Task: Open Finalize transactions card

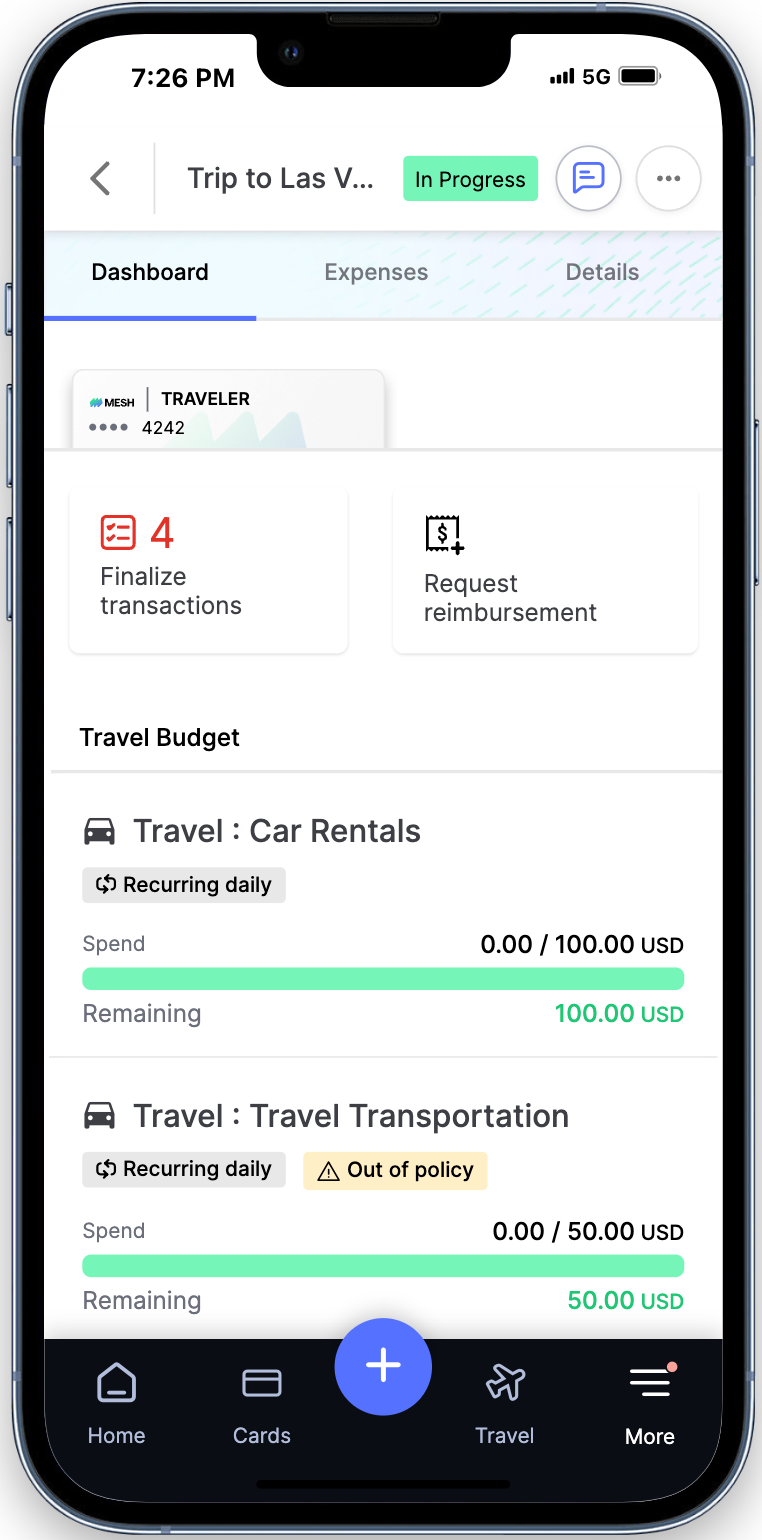Action: click(x=208, y=570)
